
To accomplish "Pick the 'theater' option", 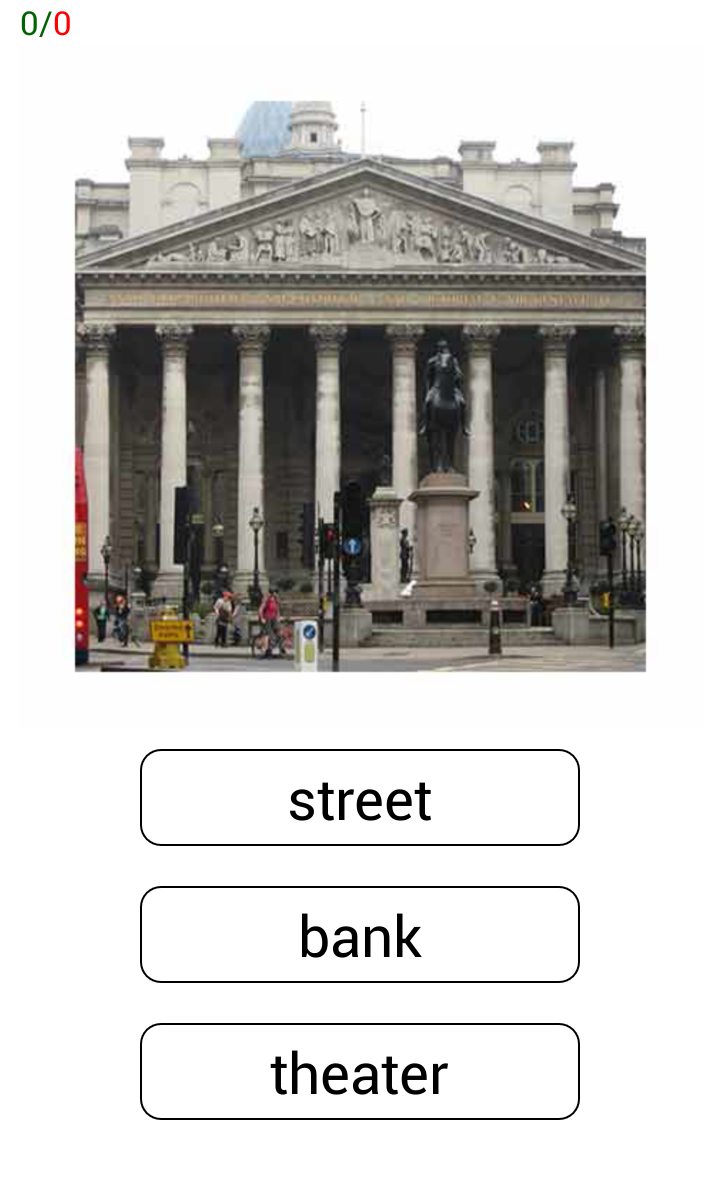I will 360,1072.
